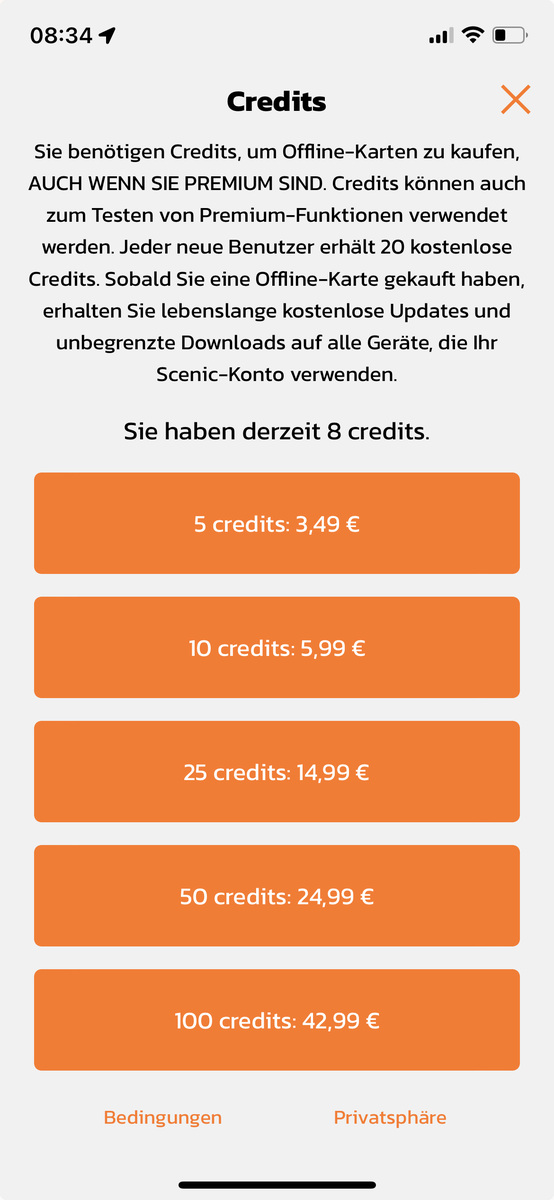The height and width of the screenshot is (1200, 554).
Task: Choose the 50 credits option
Action: coord(277,896)
